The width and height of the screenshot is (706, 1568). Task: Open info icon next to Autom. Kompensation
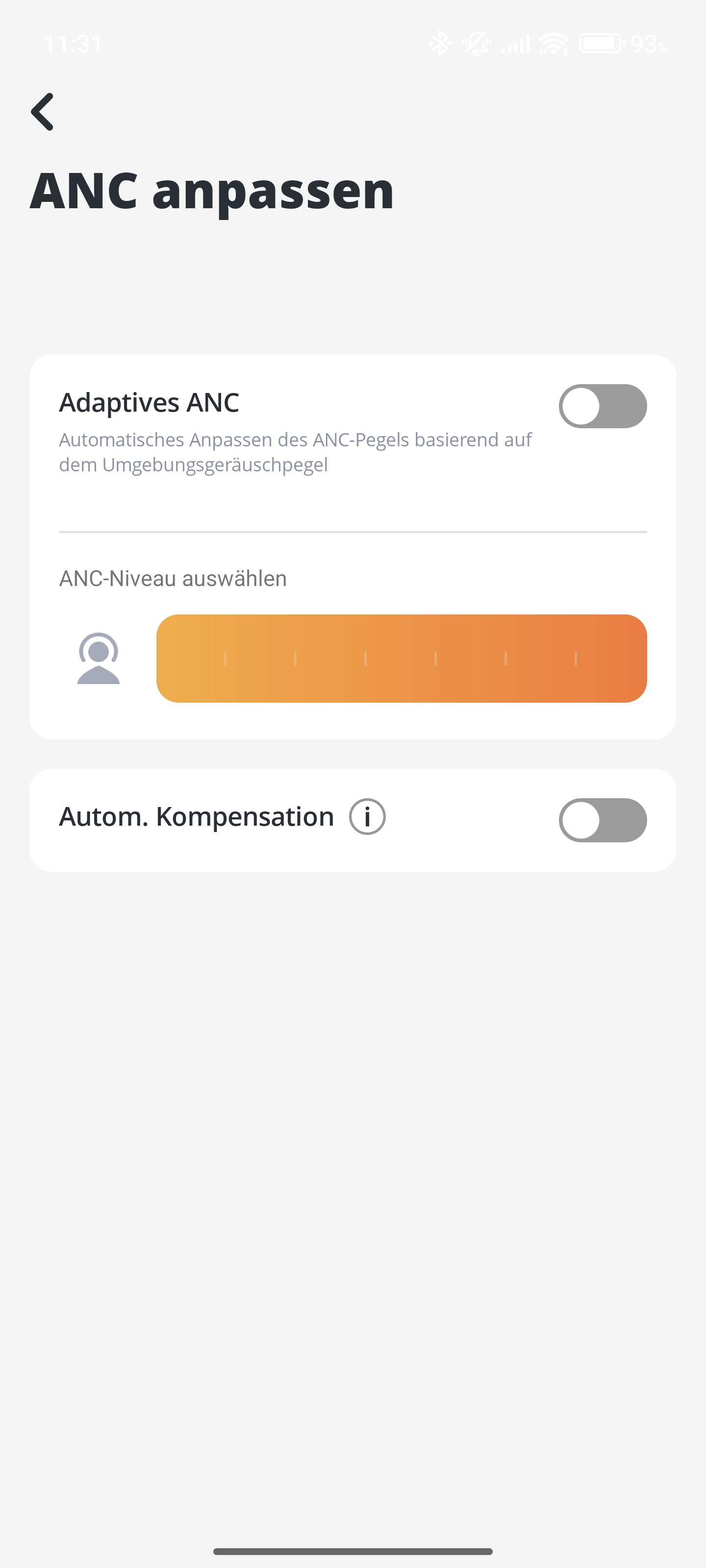click(367, 816)
